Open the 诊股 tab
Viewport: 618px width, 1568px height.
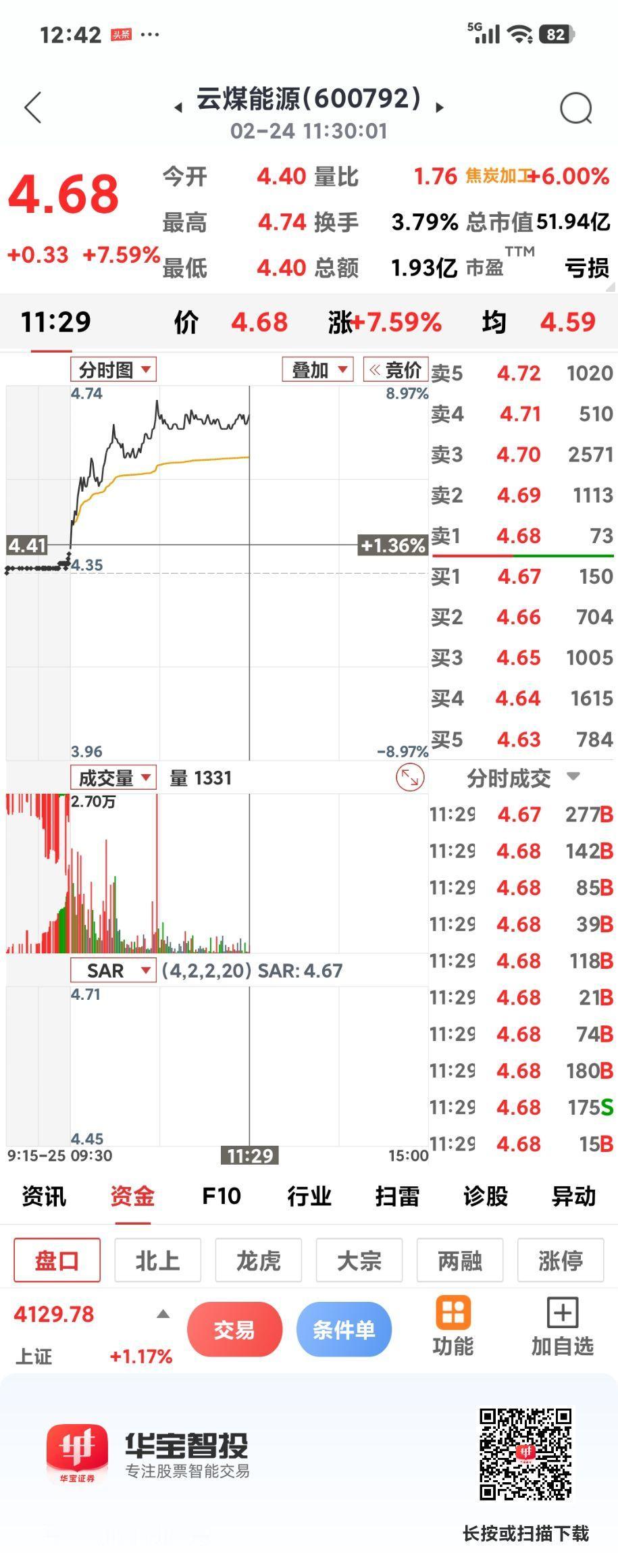click(x=486, y=1196)
